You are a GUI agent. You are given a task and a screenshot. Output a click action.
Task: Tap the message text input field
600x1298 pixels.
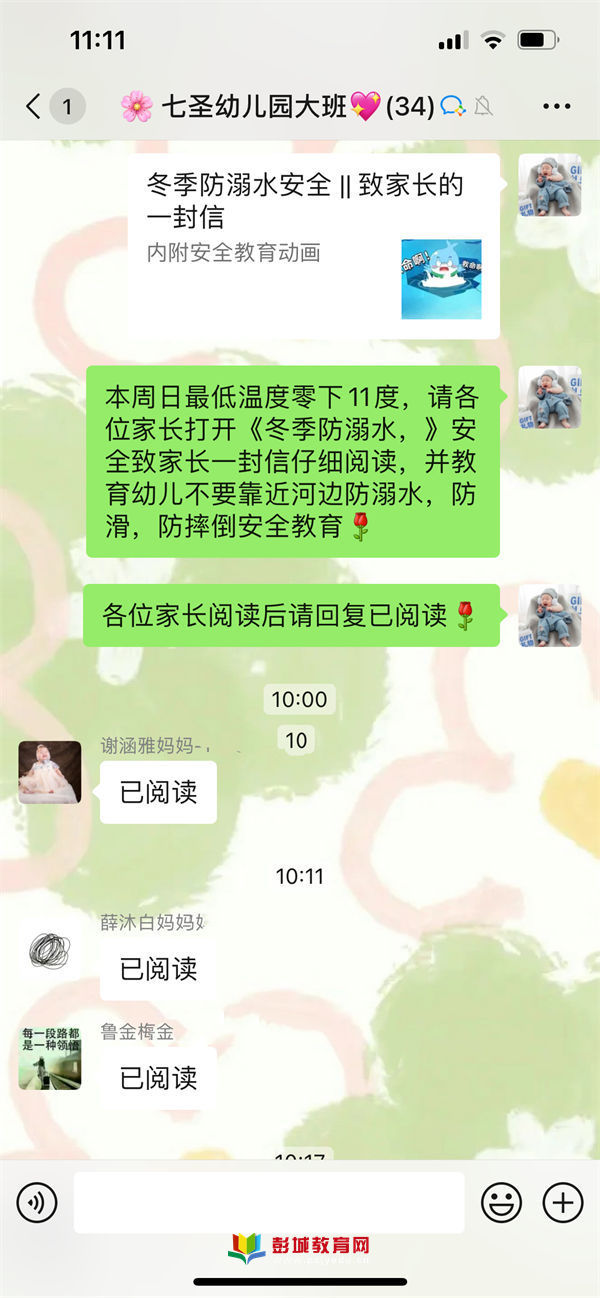pos(269,1202)
